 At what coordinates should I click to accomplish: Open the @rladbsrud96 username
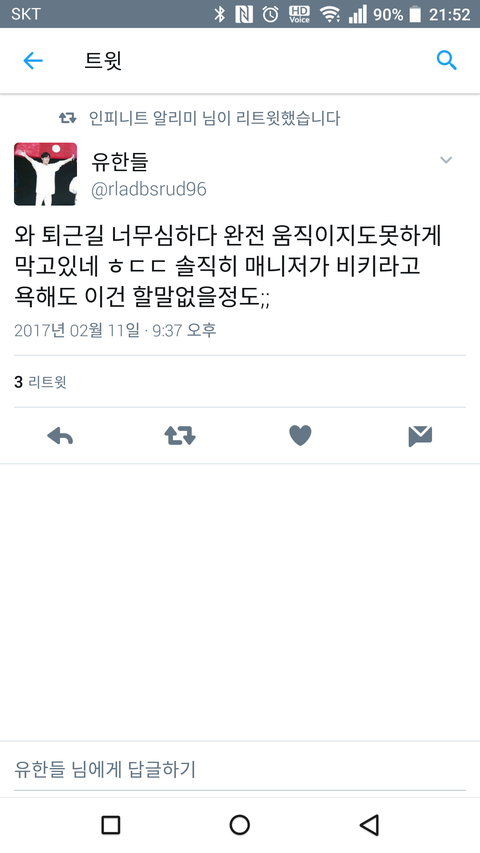tap(149, 189)
